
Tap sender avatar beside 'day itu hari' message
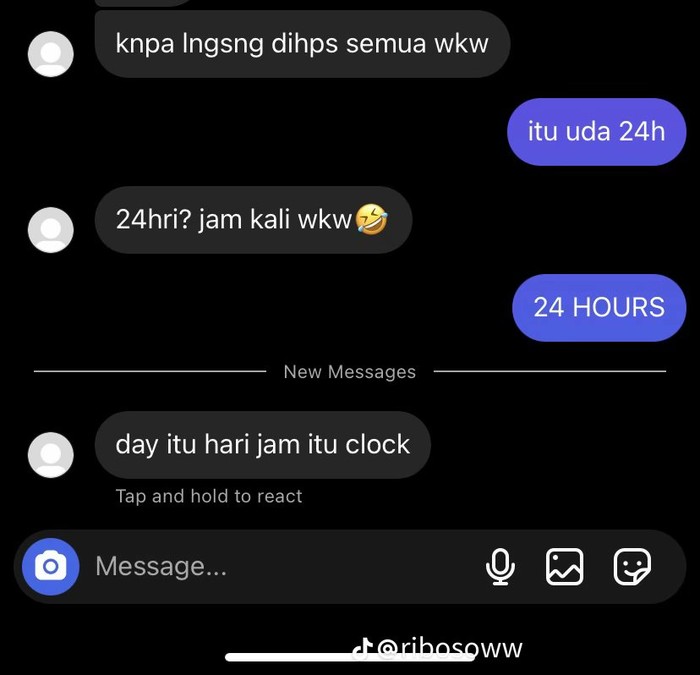50,455
